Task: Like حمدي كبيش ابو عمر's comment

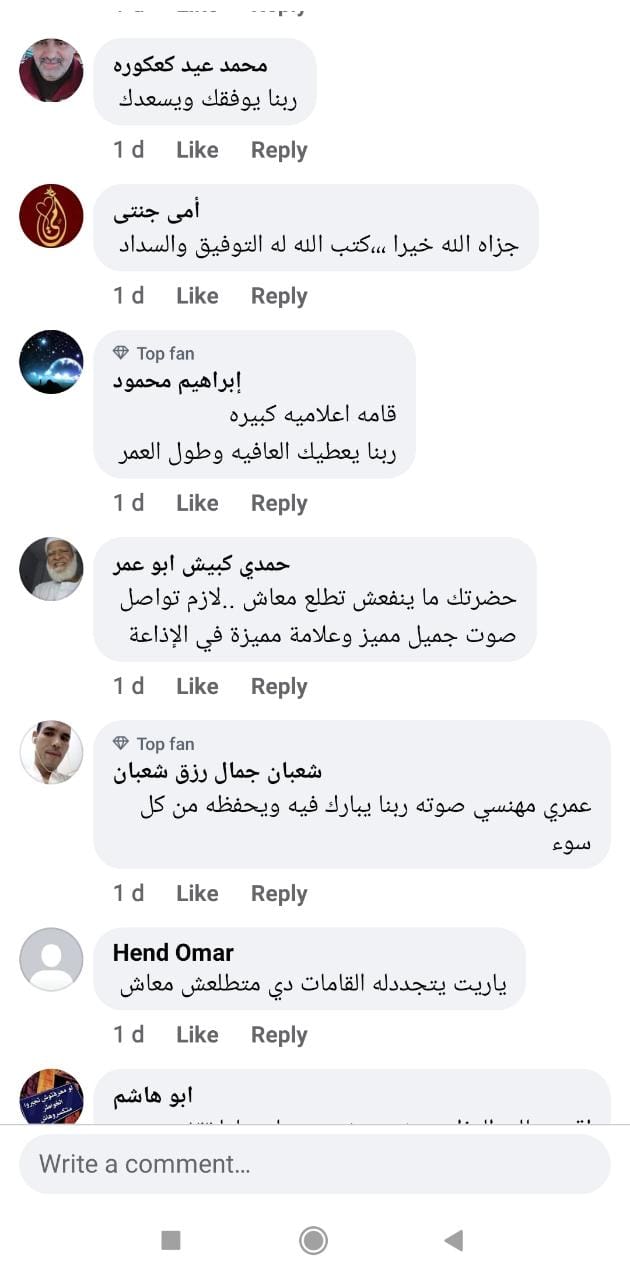Action: coord(197,686)
